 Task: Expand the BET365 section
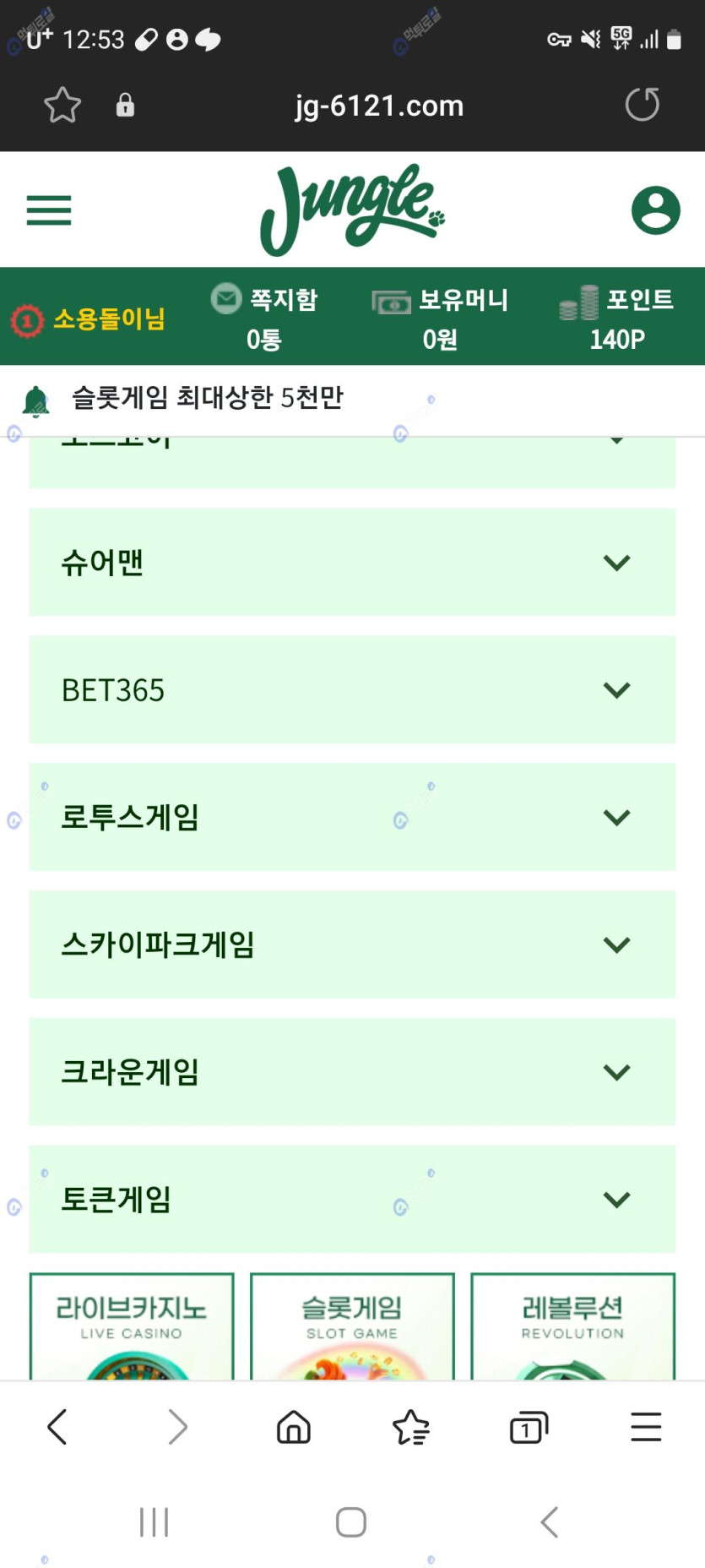tap(352, 690)
